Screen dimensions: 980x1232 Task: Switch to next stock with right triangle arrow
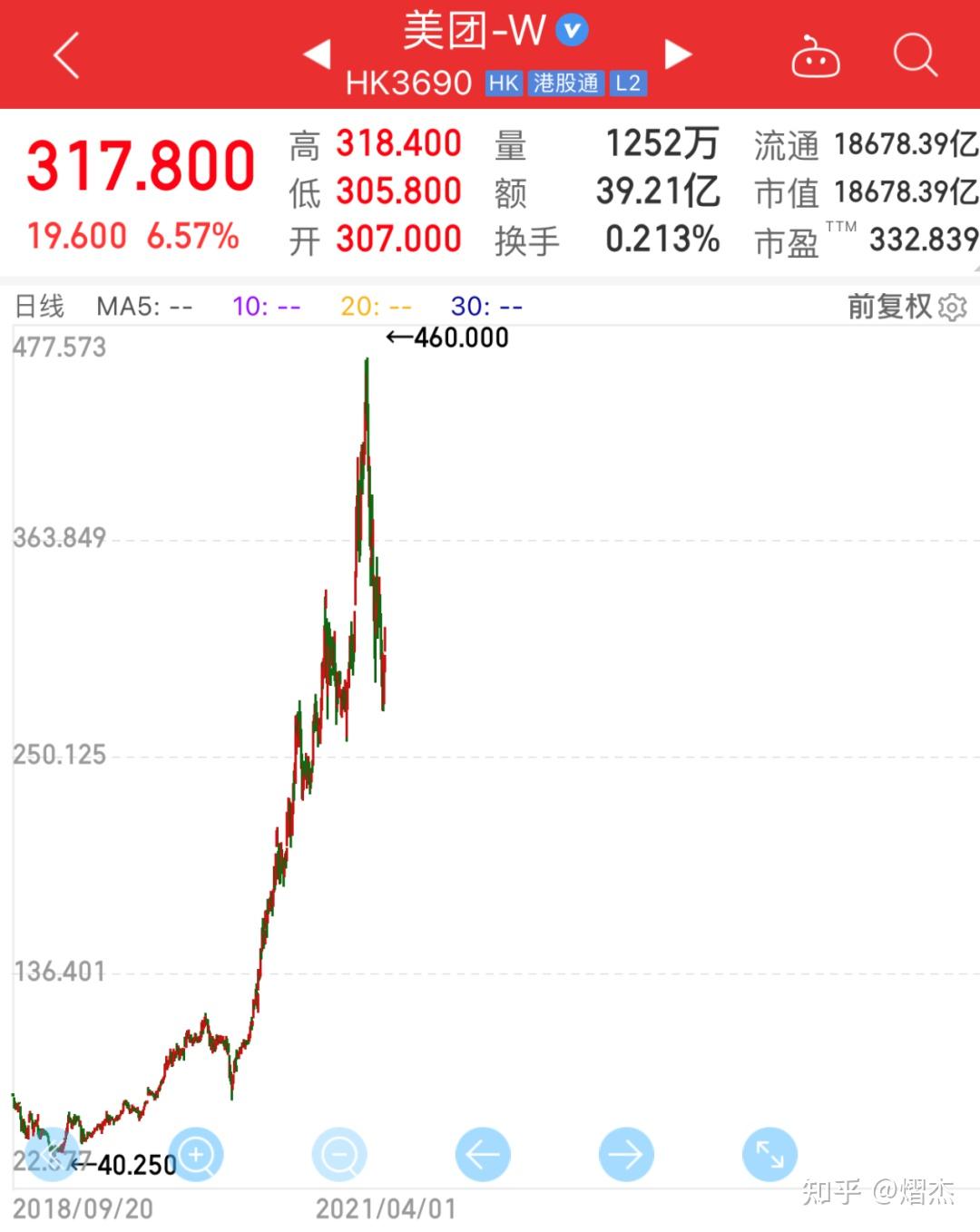pyautogui.click(x=679, y=54)
